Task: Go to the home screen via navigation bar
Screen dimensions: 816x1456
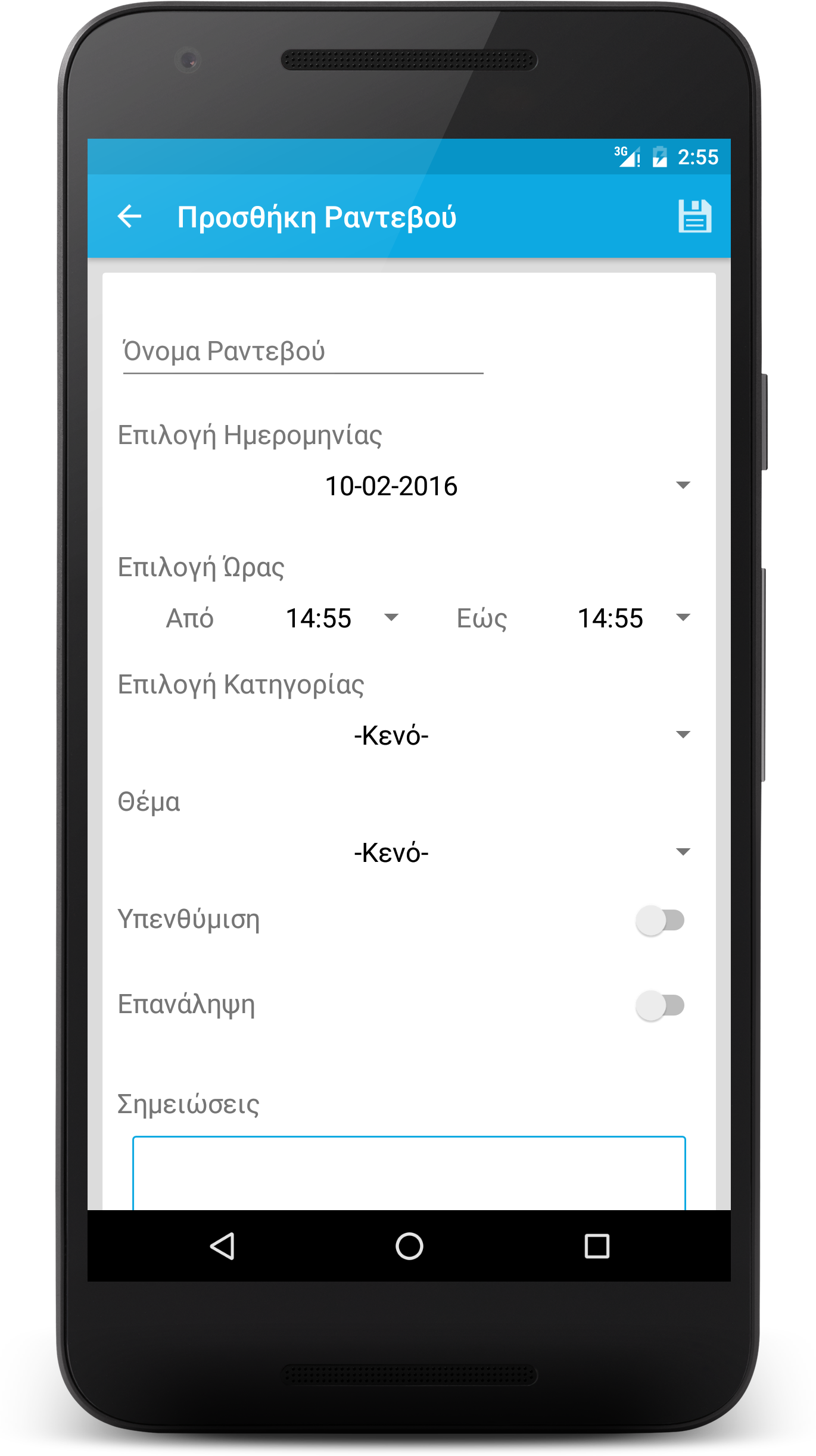Action: tap(409, 1246)
